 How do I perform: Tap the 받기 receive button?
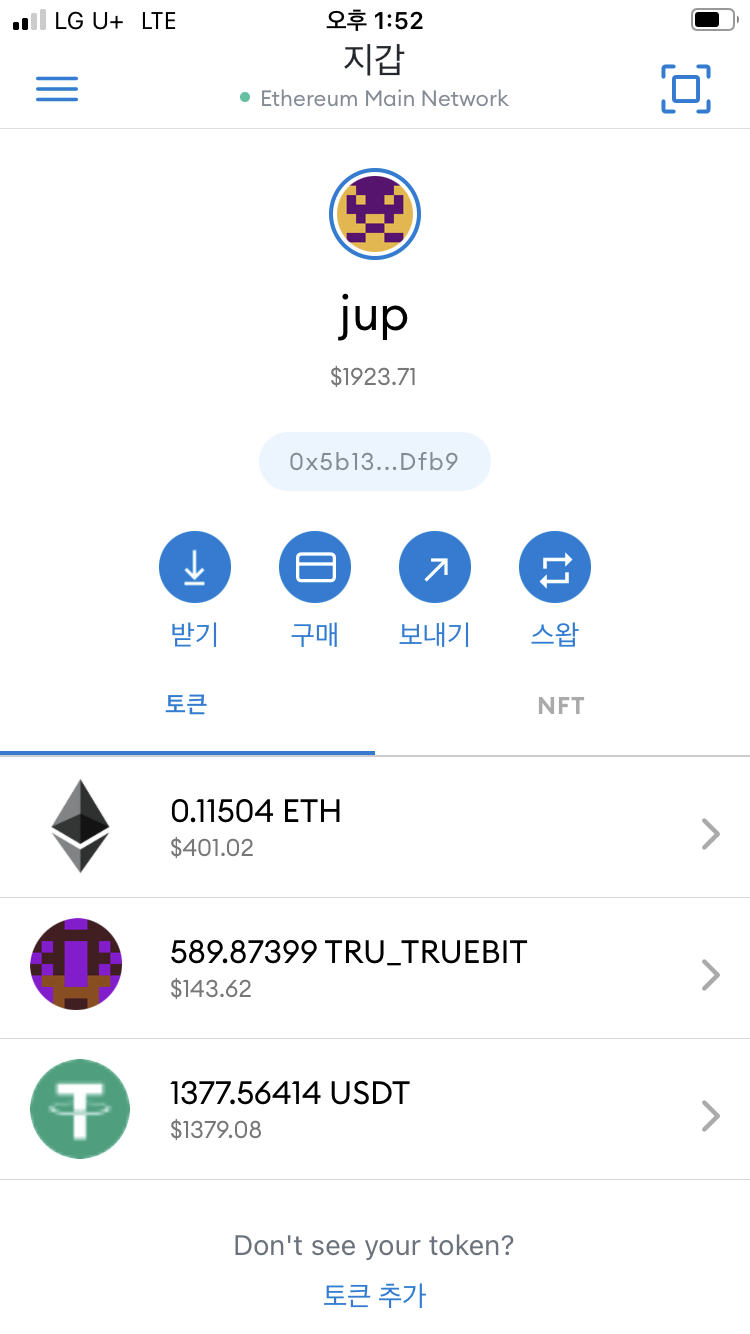195,590
